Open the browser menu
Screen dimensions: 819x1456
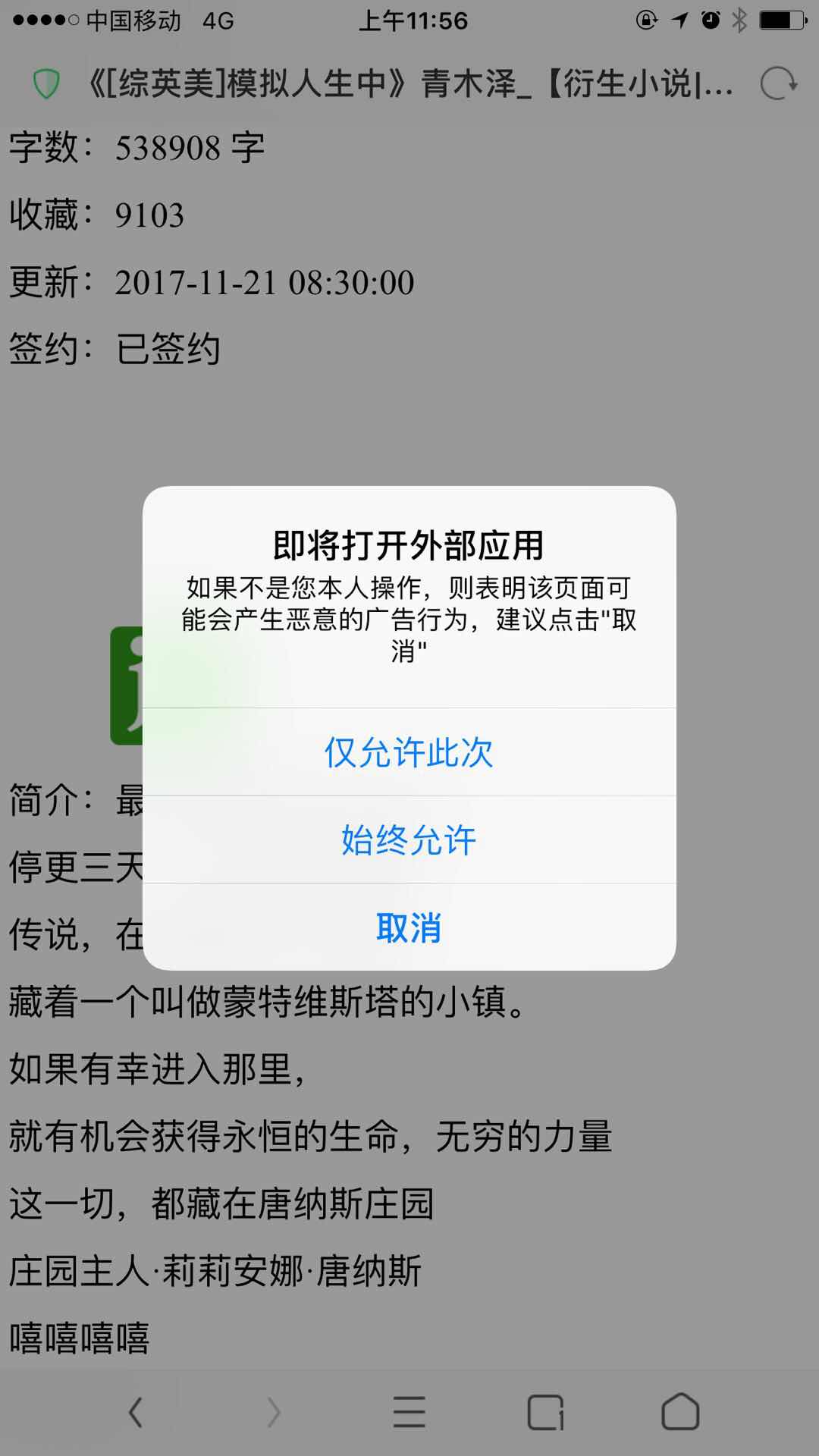(x=409, y=1412)
